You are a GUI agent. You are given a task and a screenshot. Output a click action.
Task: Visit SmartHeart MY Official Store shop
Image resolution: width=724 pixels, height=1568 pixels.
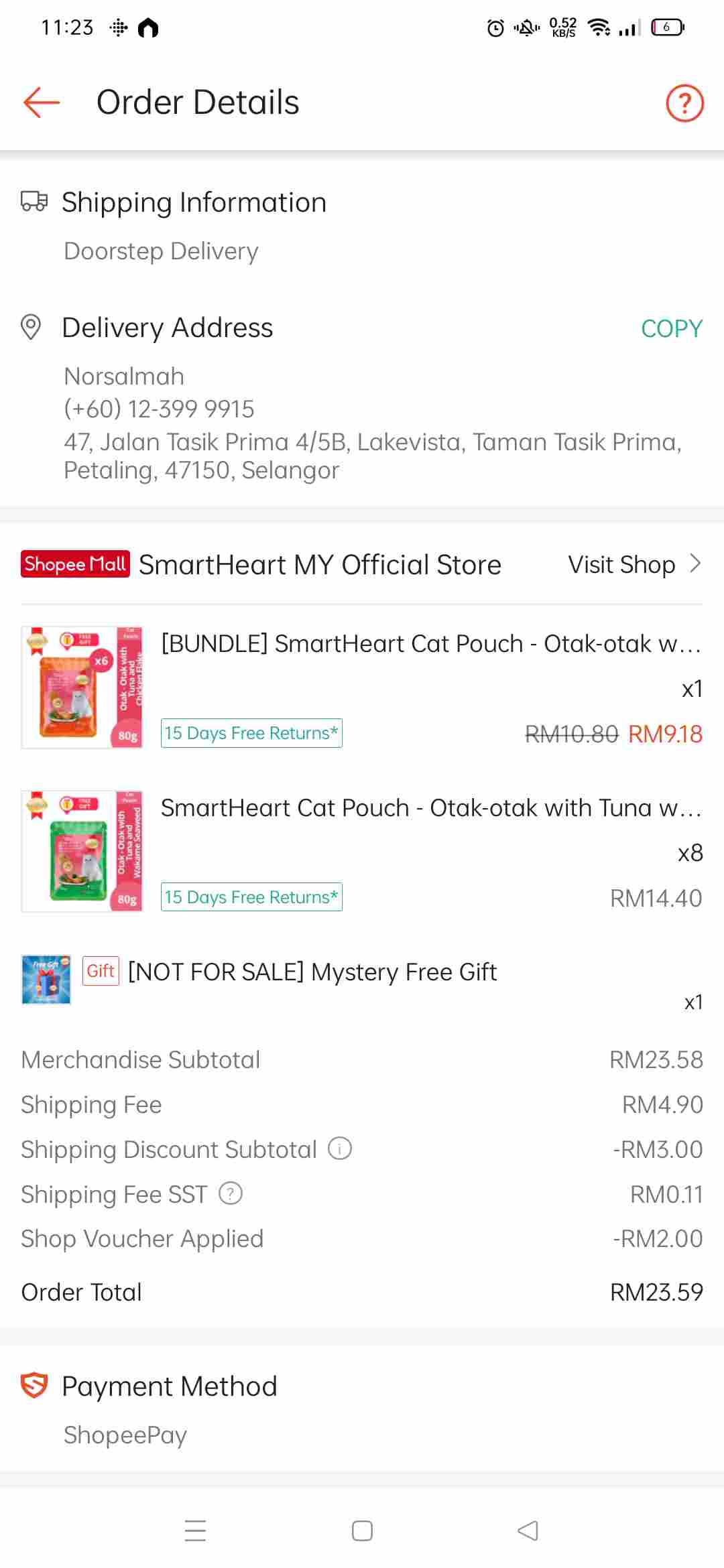633,564
